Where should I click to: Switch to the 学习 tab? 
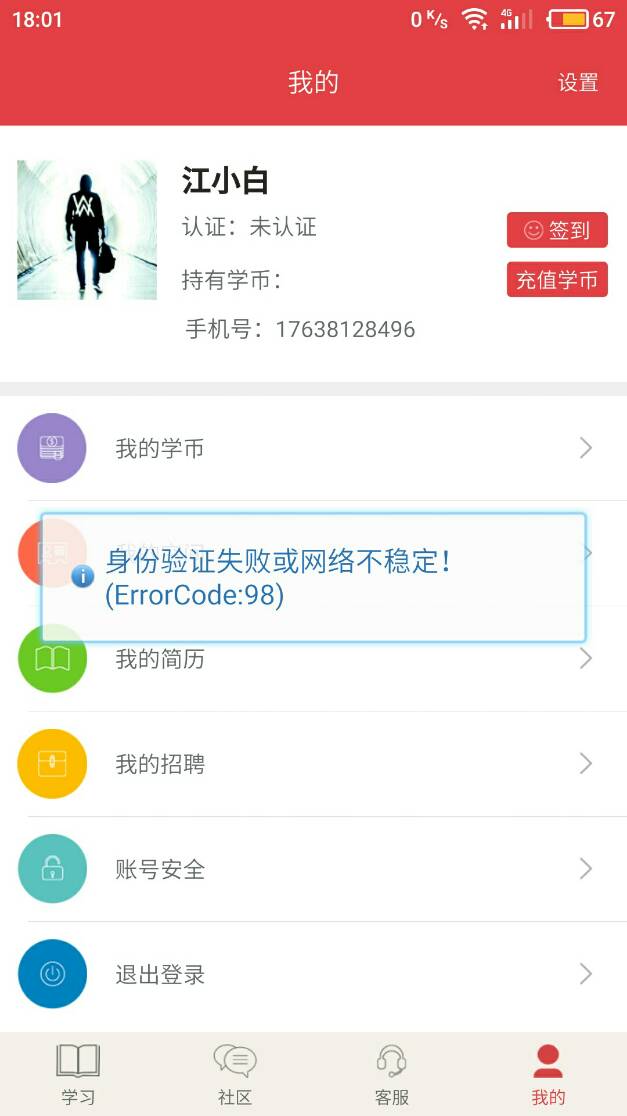(78, 1074)
